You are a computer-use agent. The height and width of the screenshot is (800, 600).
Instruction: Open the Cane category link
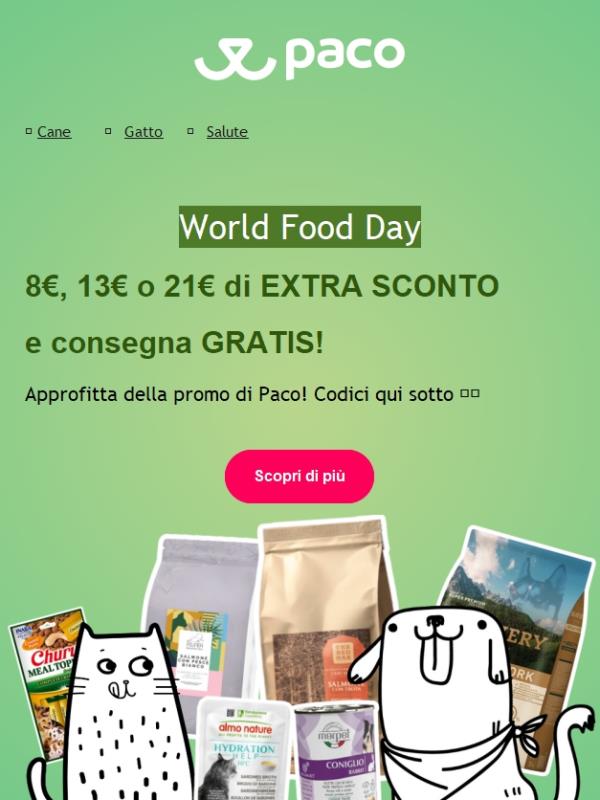(x=54, y=132)
